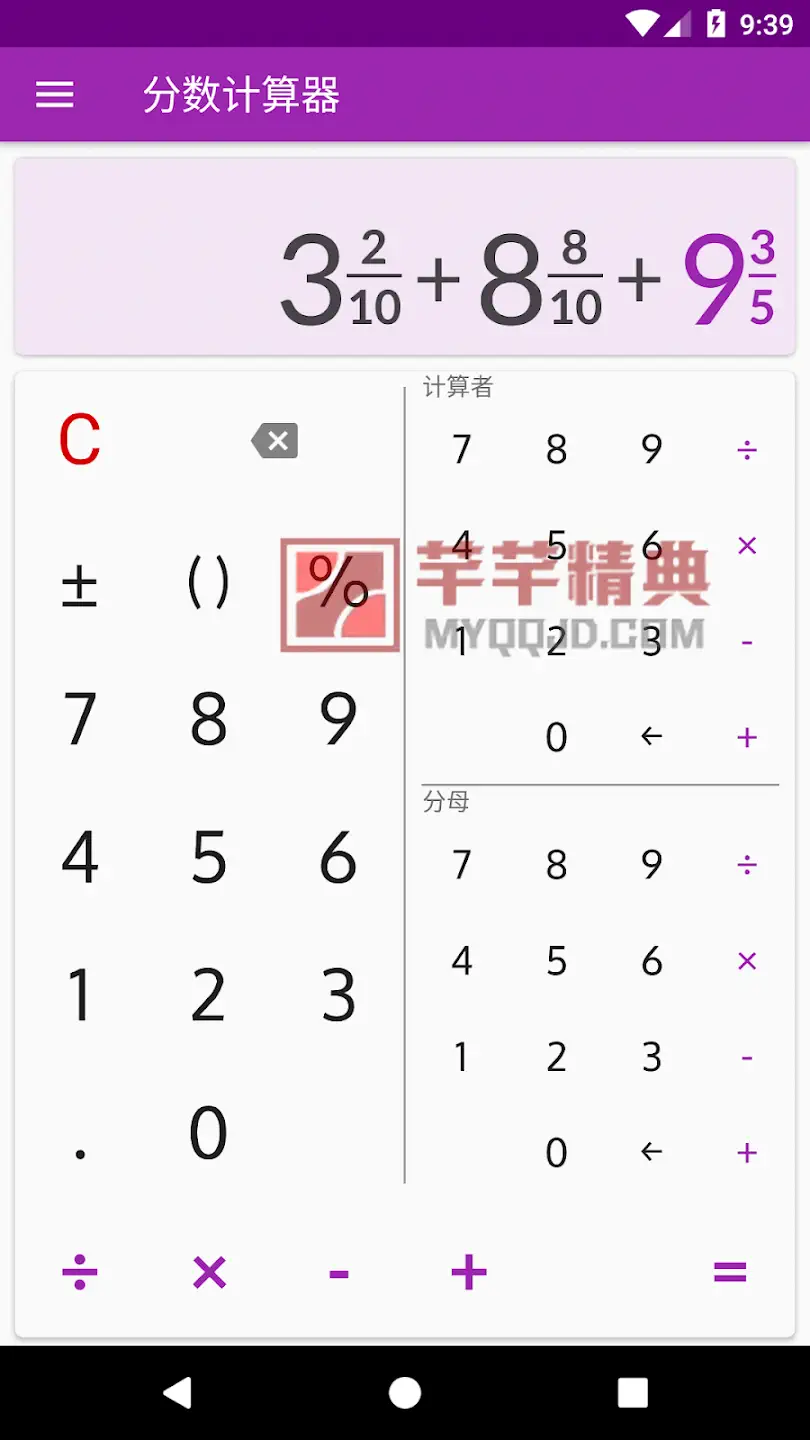Tap 9 in the 计算者 numerator keypad

(x=652, y=450)
